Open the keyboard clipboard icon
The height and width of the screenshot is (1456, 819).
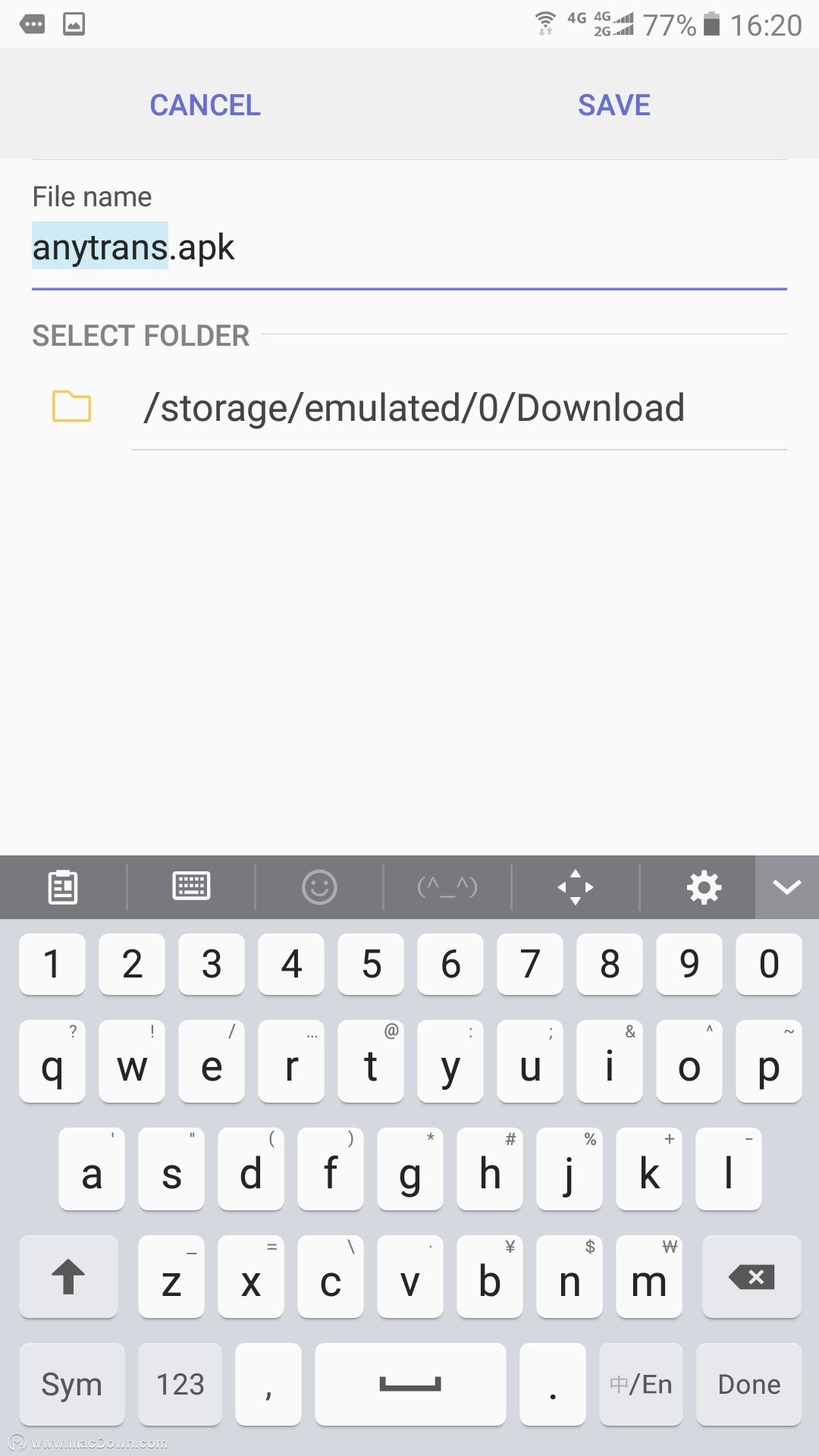click(x=63, y=887)
